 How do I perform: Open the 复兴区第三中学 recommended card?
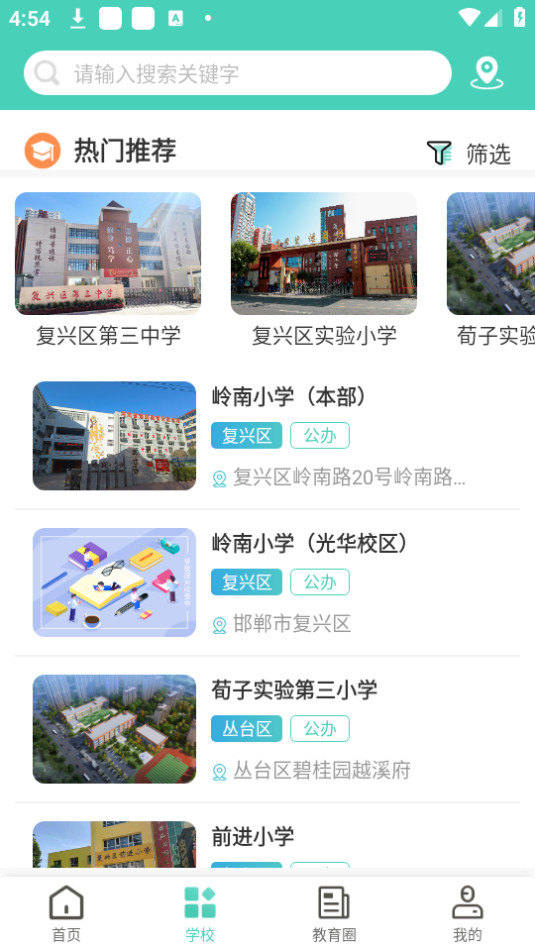108,270
